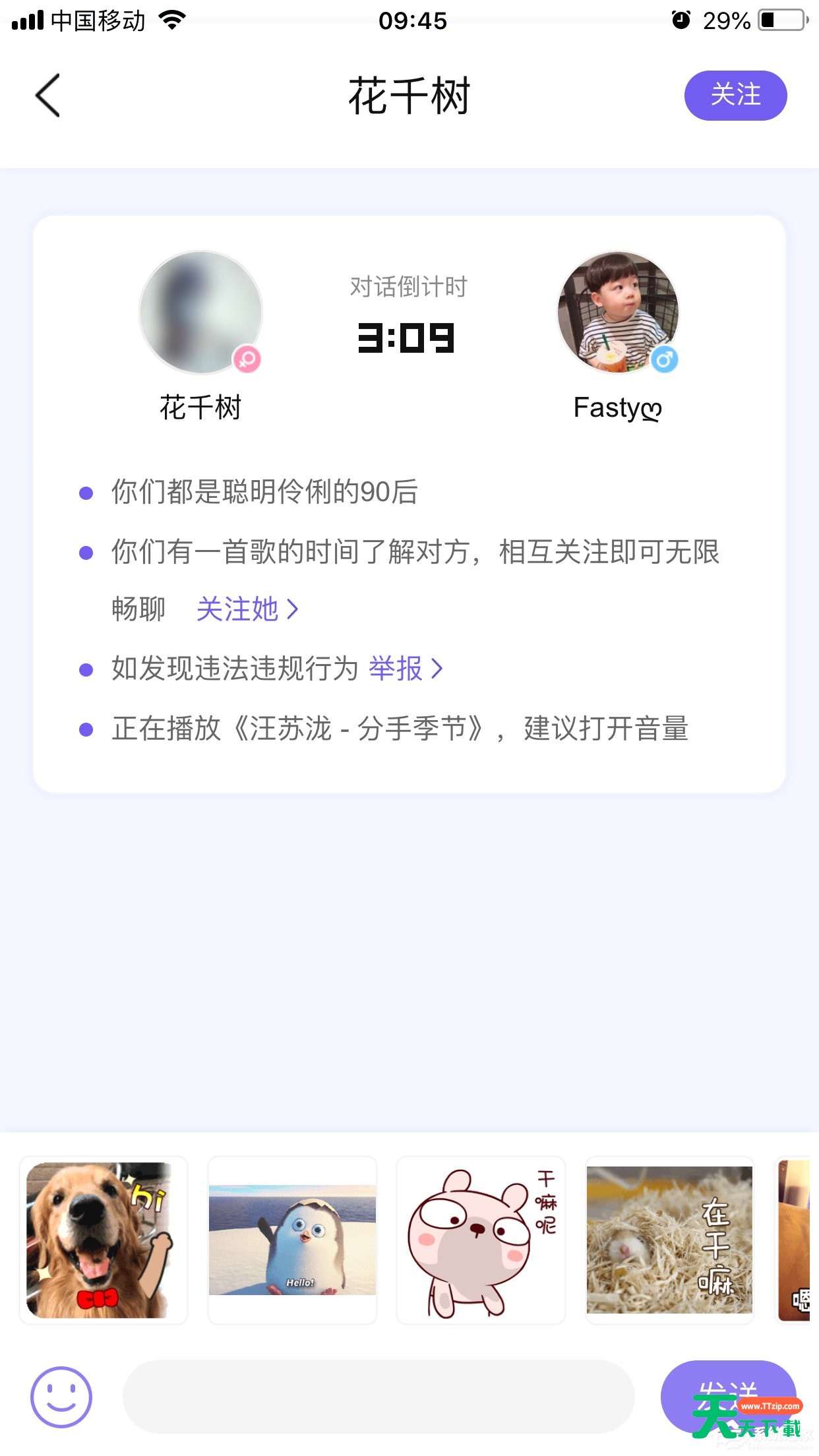Tap the 关注她 link
The image size is (819, 1456).
[247, 609]
